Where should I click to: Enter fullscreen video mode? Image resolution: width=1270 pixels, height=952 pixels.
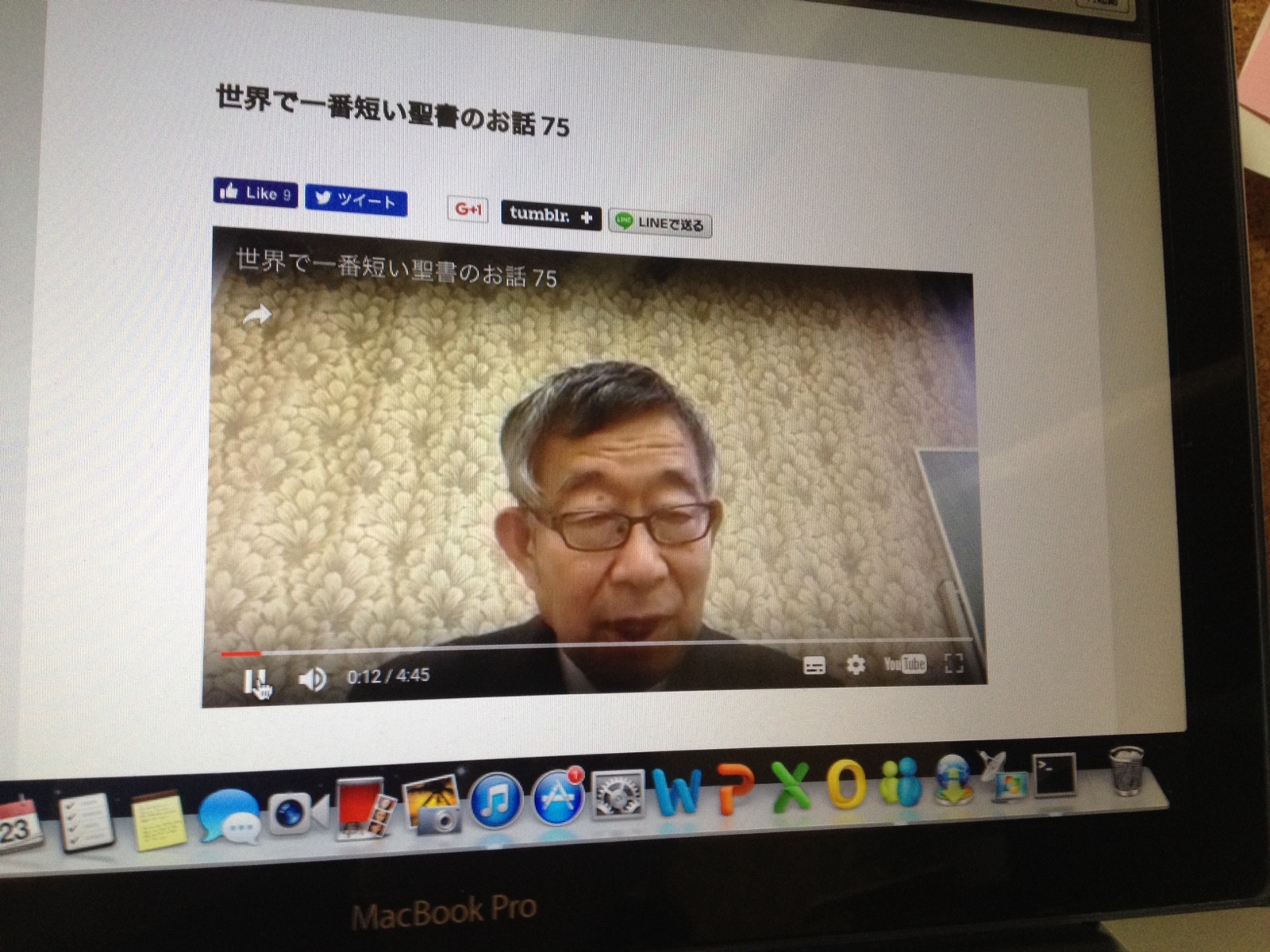[954, 663]
